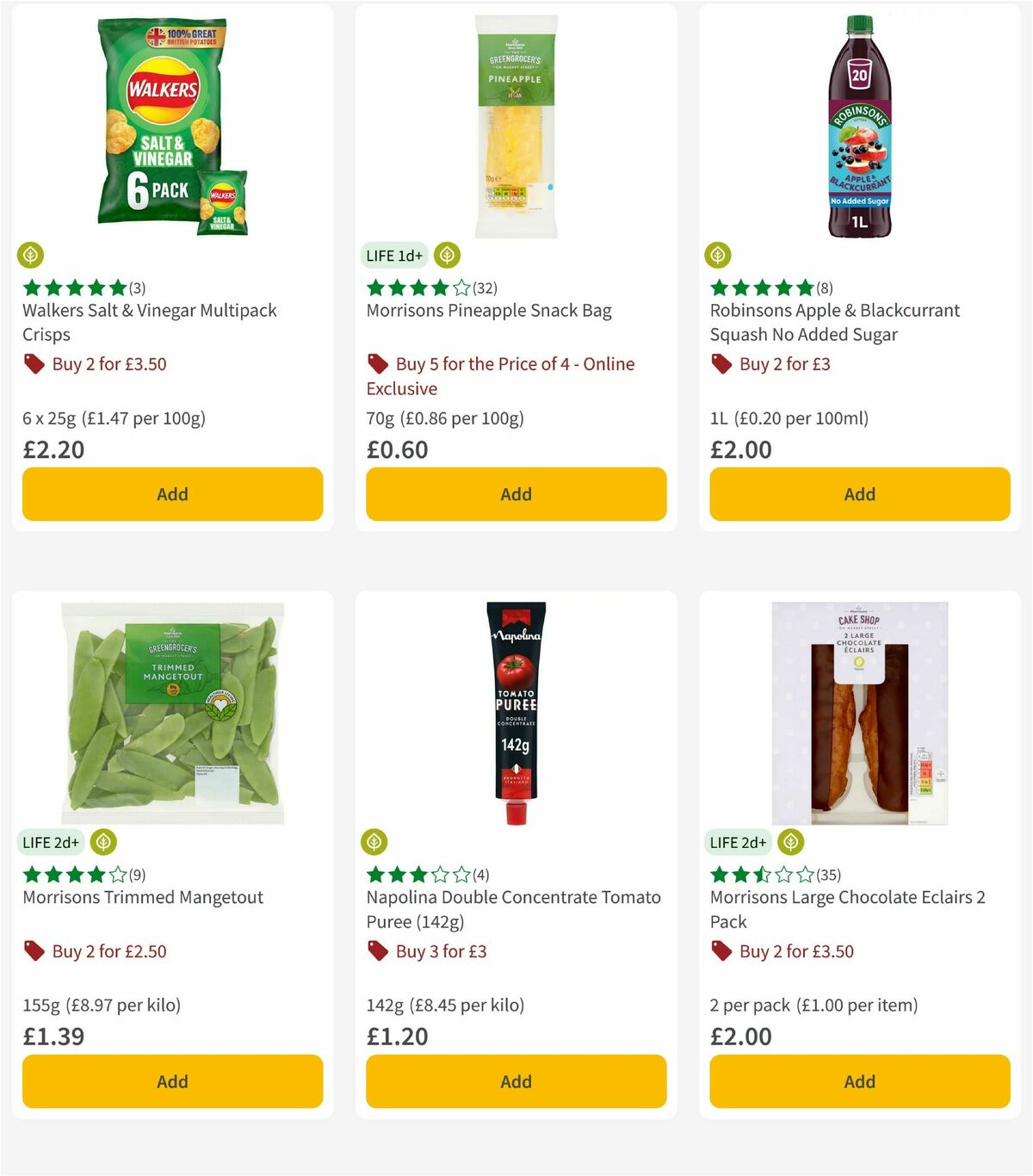Image resolution: width=1033 pixels, height=1176 pixels.
Task: Click the LIFE 2d+ badge on Chocolate Eclairs
Action: click(739, 842)
